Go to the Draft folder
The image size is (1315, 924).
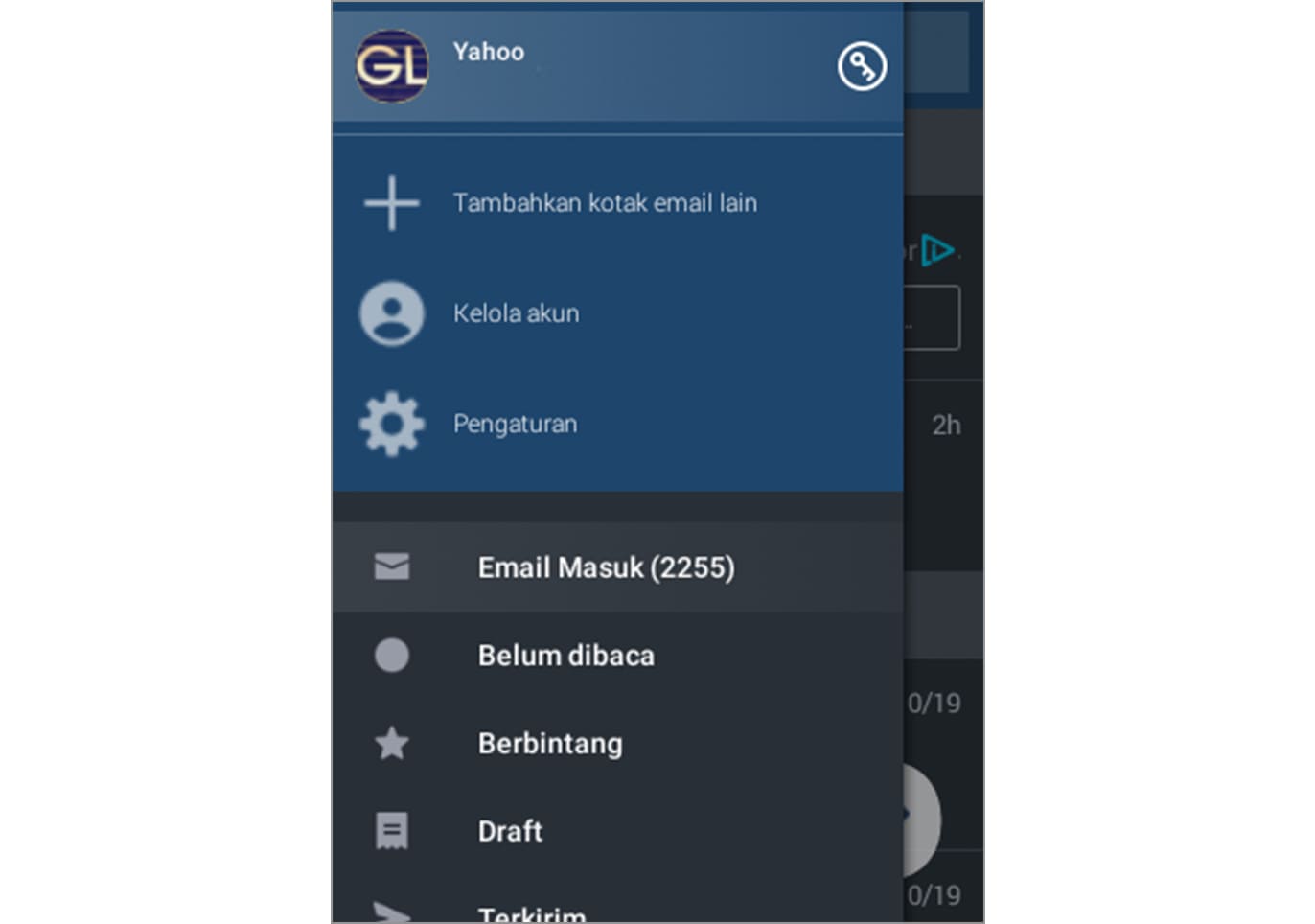point(510,831)
